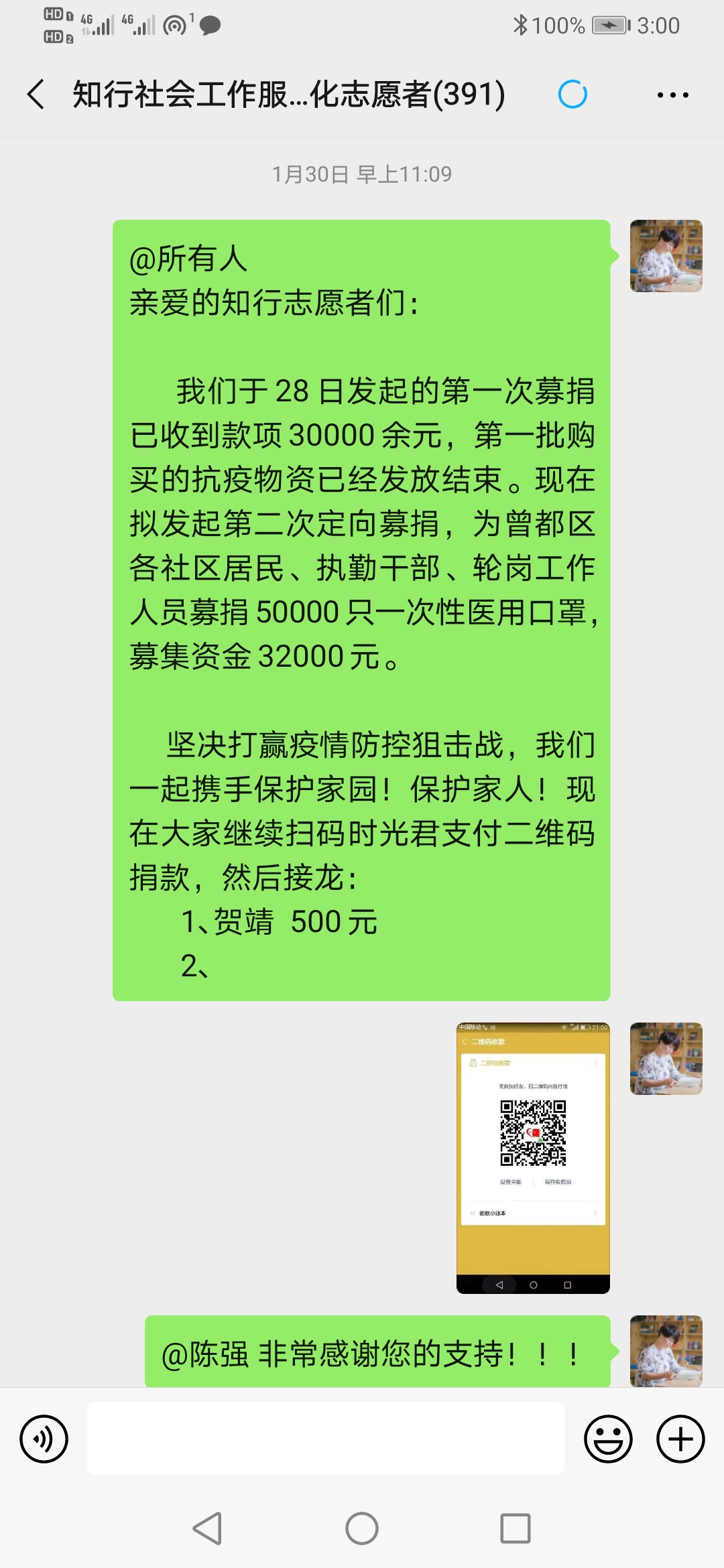Go back from the group chat
724x1568 pixels.
(36, 94)
